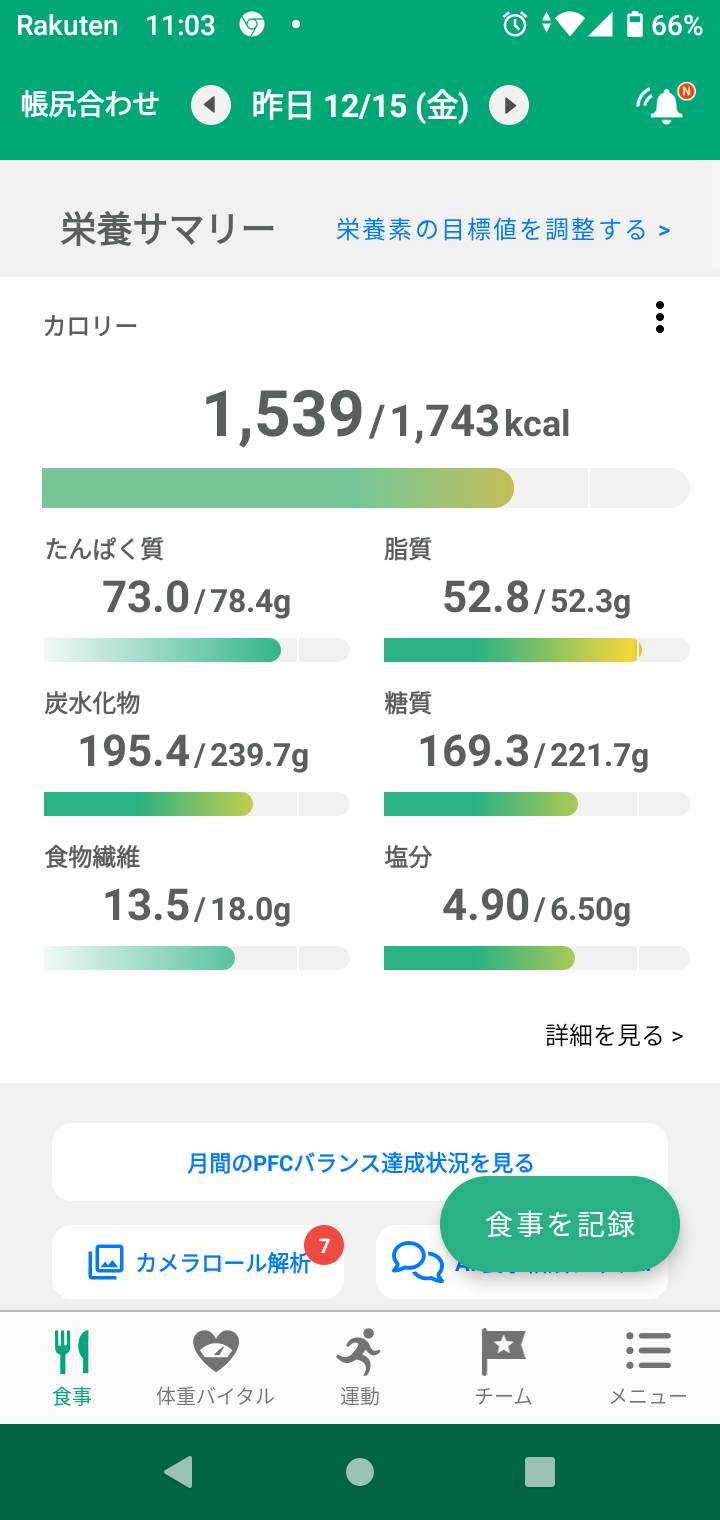Screen dimensions: 720x1520
Task: Switch to the 体重バイタル tab
Action: pyautogui.click(x=215, y=1367)
